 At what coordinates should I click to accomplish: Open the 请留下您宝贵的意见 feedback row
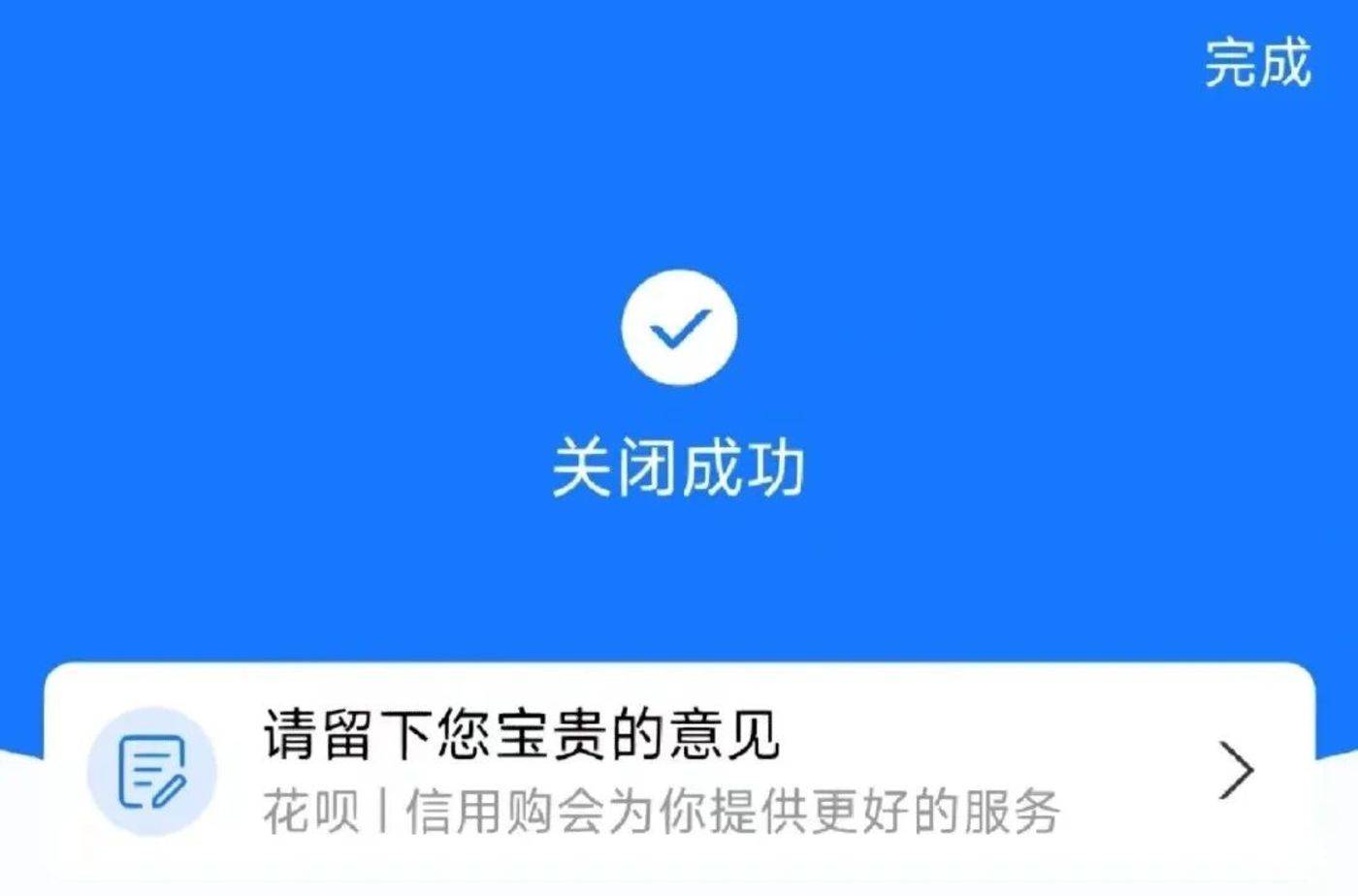pos(679,771)
